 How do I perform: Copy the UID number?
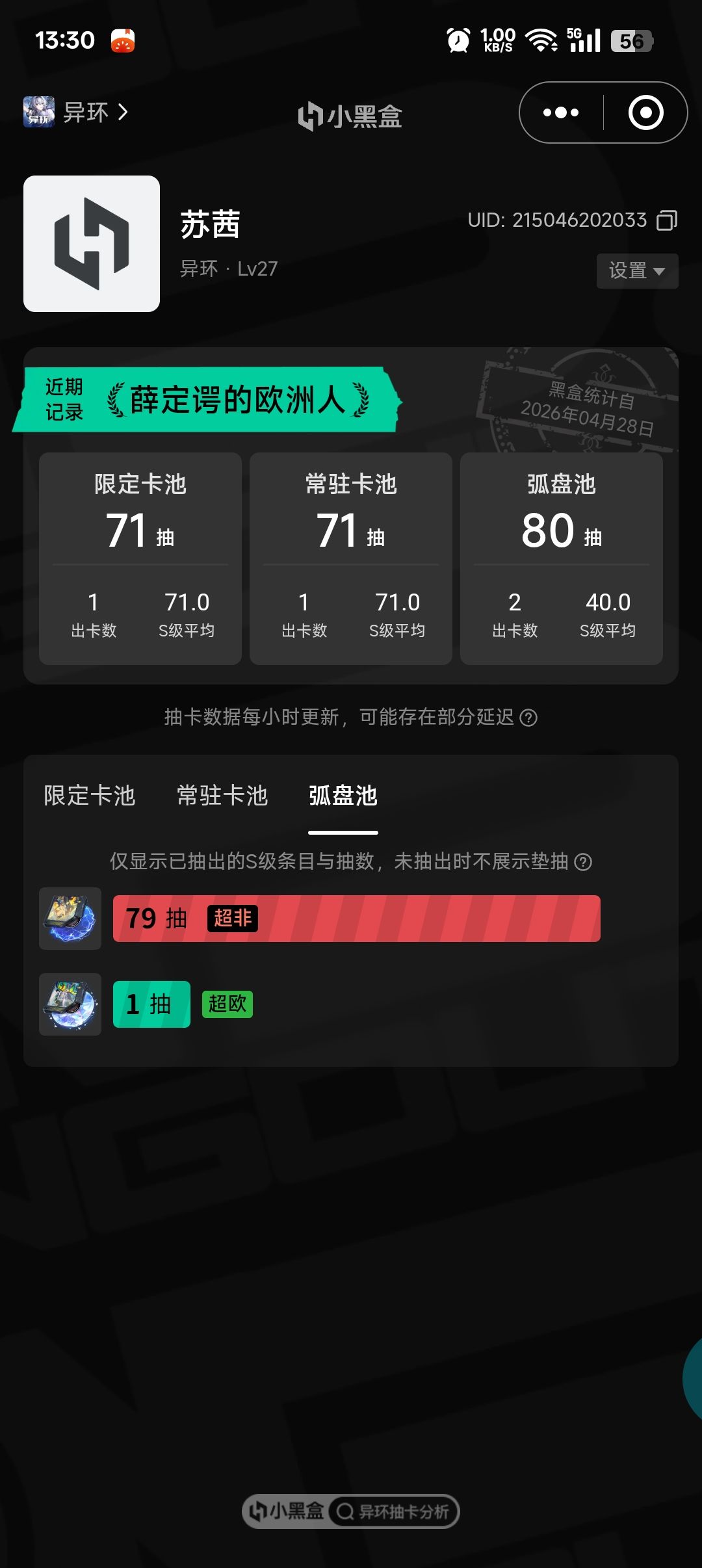667,220
